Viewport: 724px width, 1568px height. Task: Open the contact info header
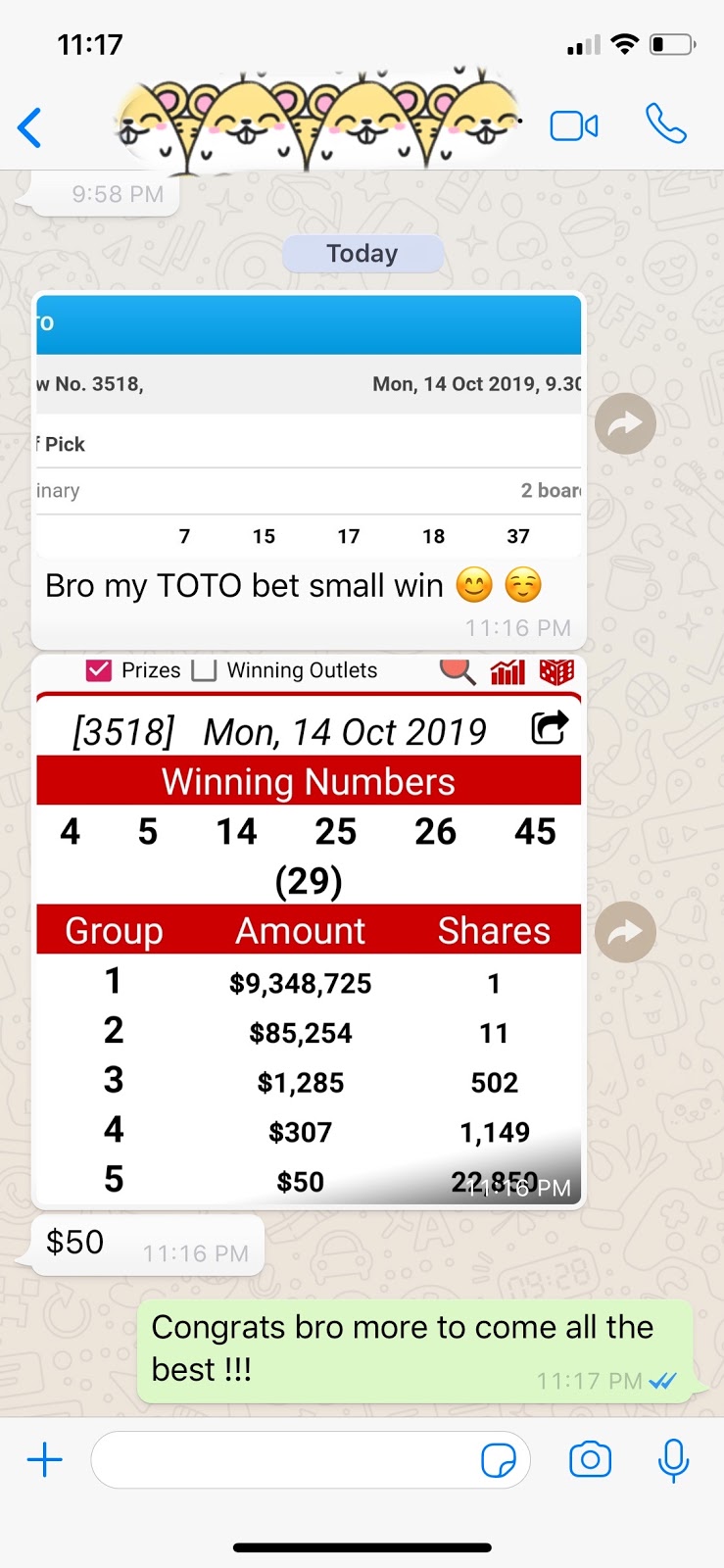coord(318,122)
